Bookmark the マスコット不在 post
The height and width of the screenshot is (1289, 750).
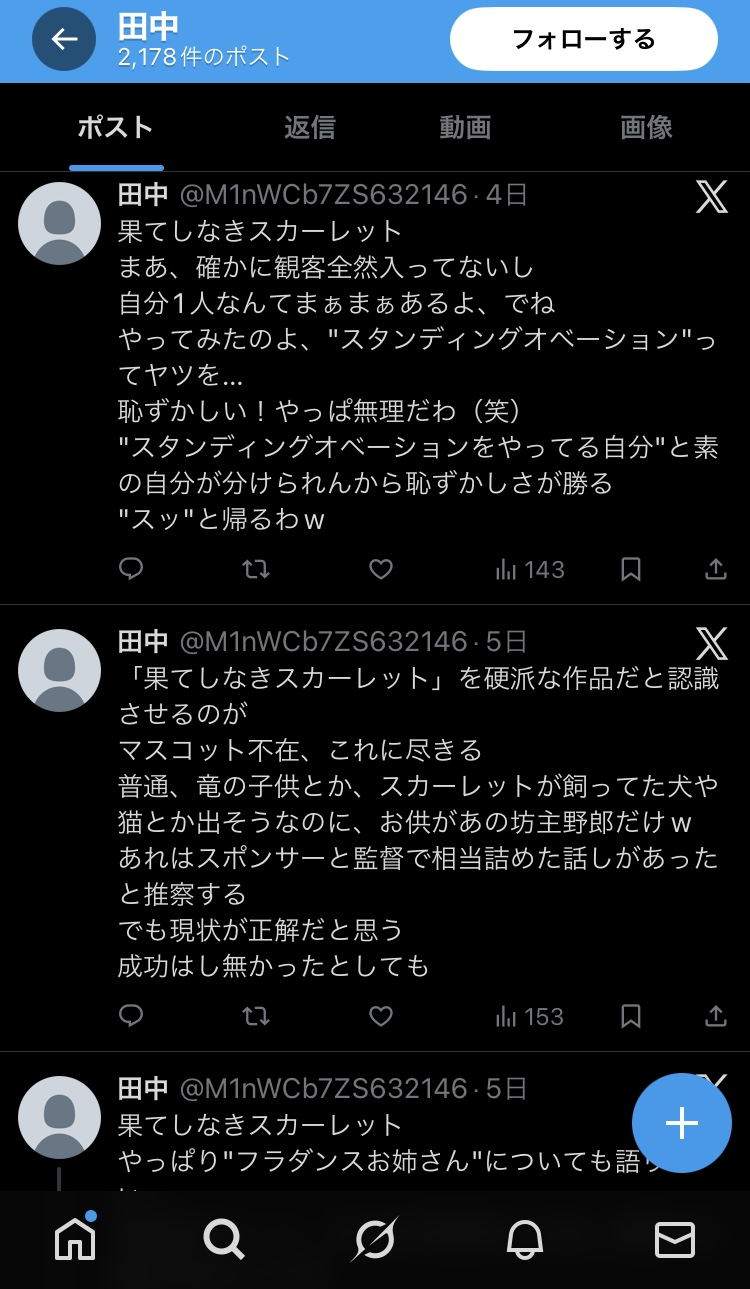tap(631, 1016)
